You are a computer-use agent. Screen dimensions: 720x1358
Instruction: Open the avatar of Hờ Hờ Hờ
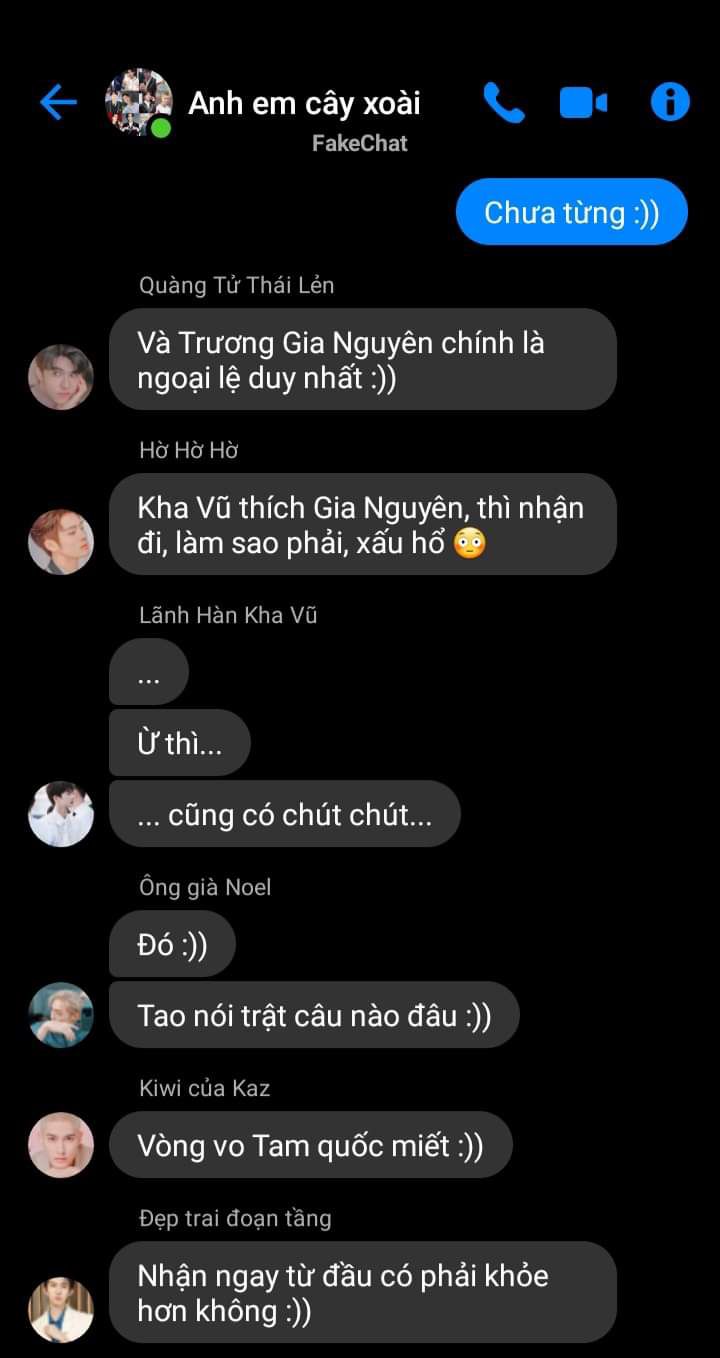point(61,542)
